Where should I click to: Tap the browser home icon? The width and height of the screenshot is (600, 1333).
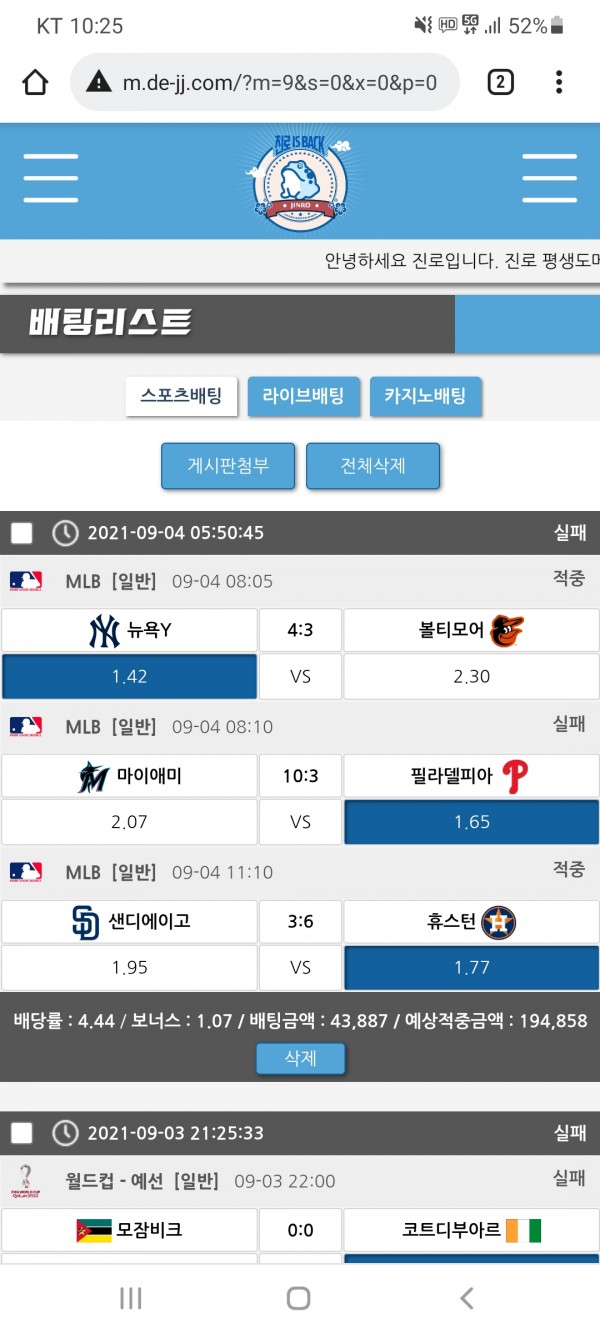click(x=35, y=82)
